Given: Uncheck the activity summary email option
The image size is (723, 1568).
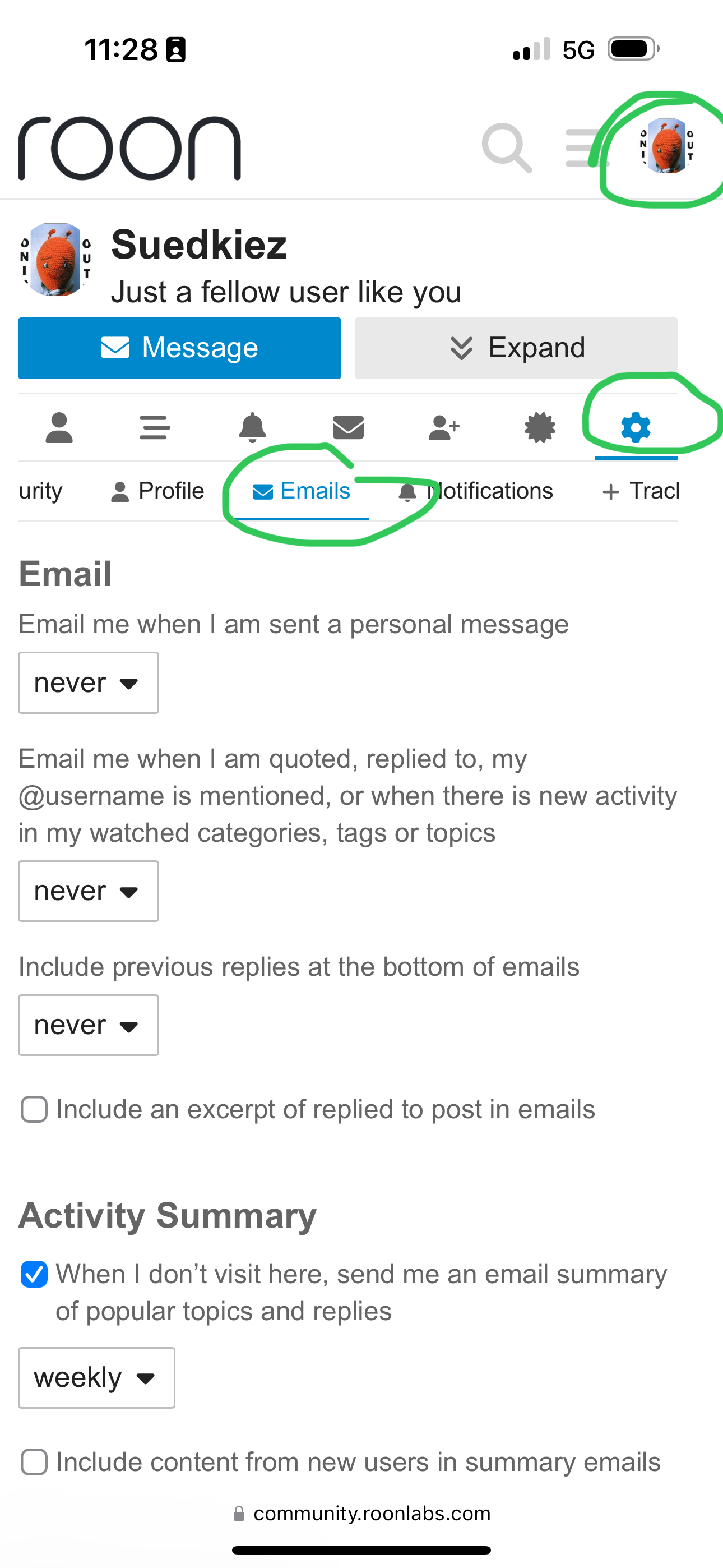Looking at the screenshot, I should coord(34,1274).
